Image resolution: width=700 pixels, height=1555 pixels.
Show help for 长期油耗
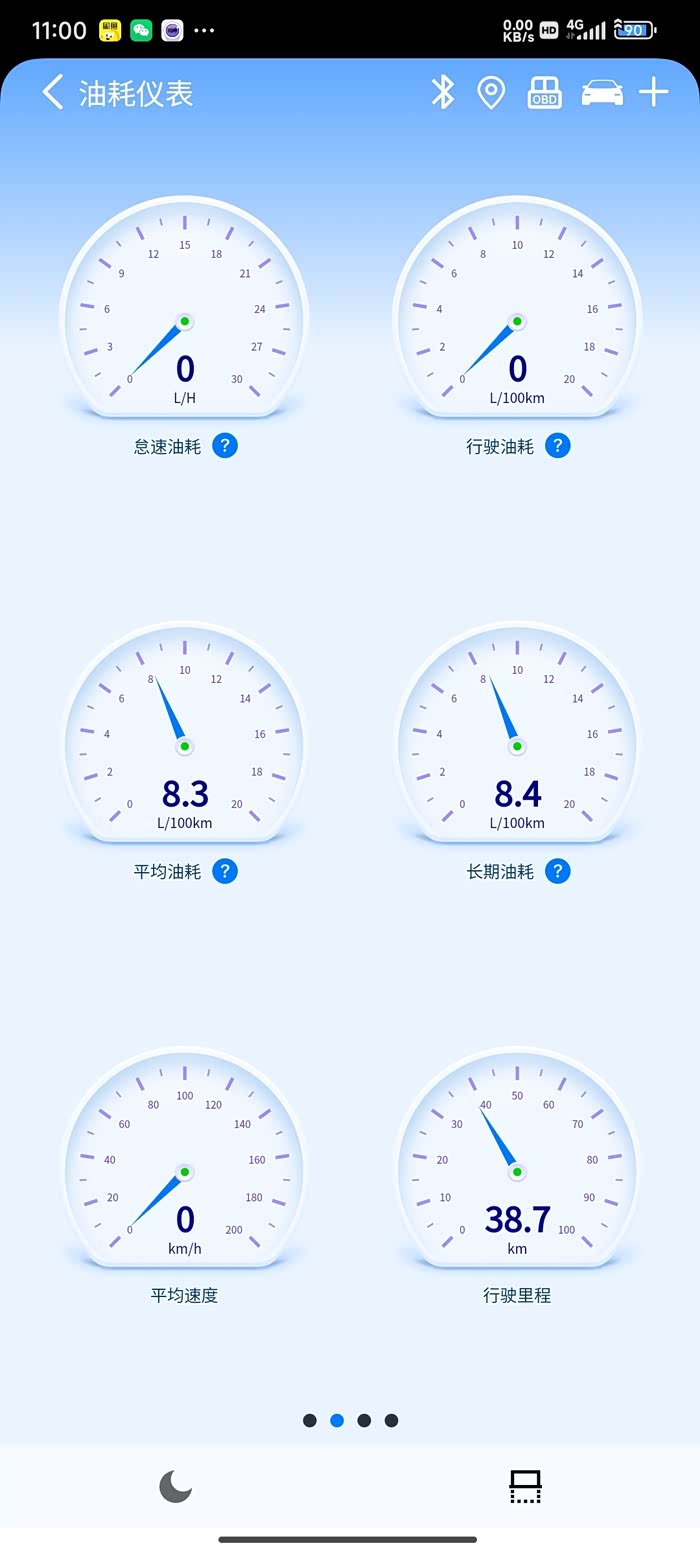(558, 871)
